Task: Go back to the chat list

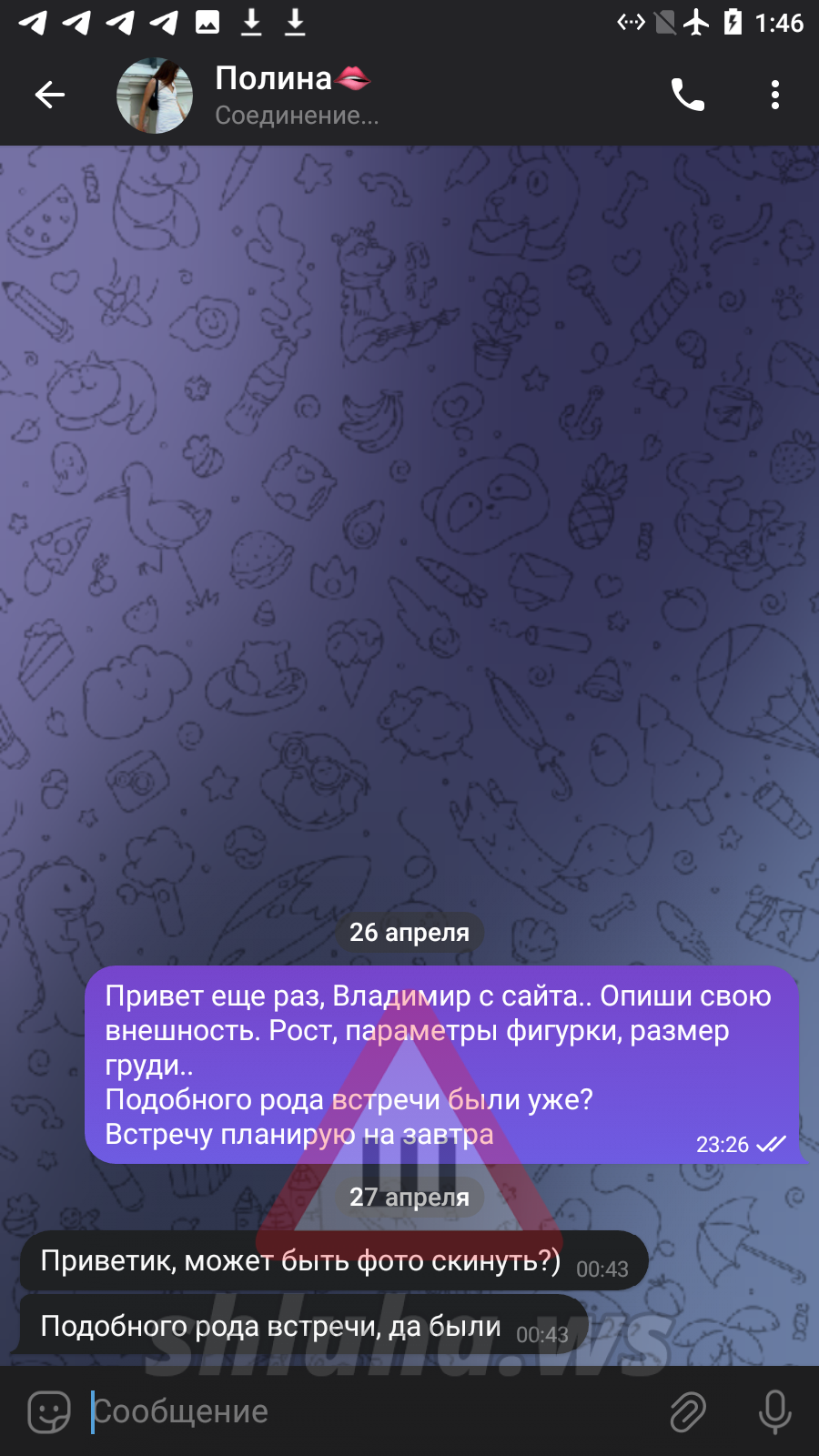Action: 50,95
